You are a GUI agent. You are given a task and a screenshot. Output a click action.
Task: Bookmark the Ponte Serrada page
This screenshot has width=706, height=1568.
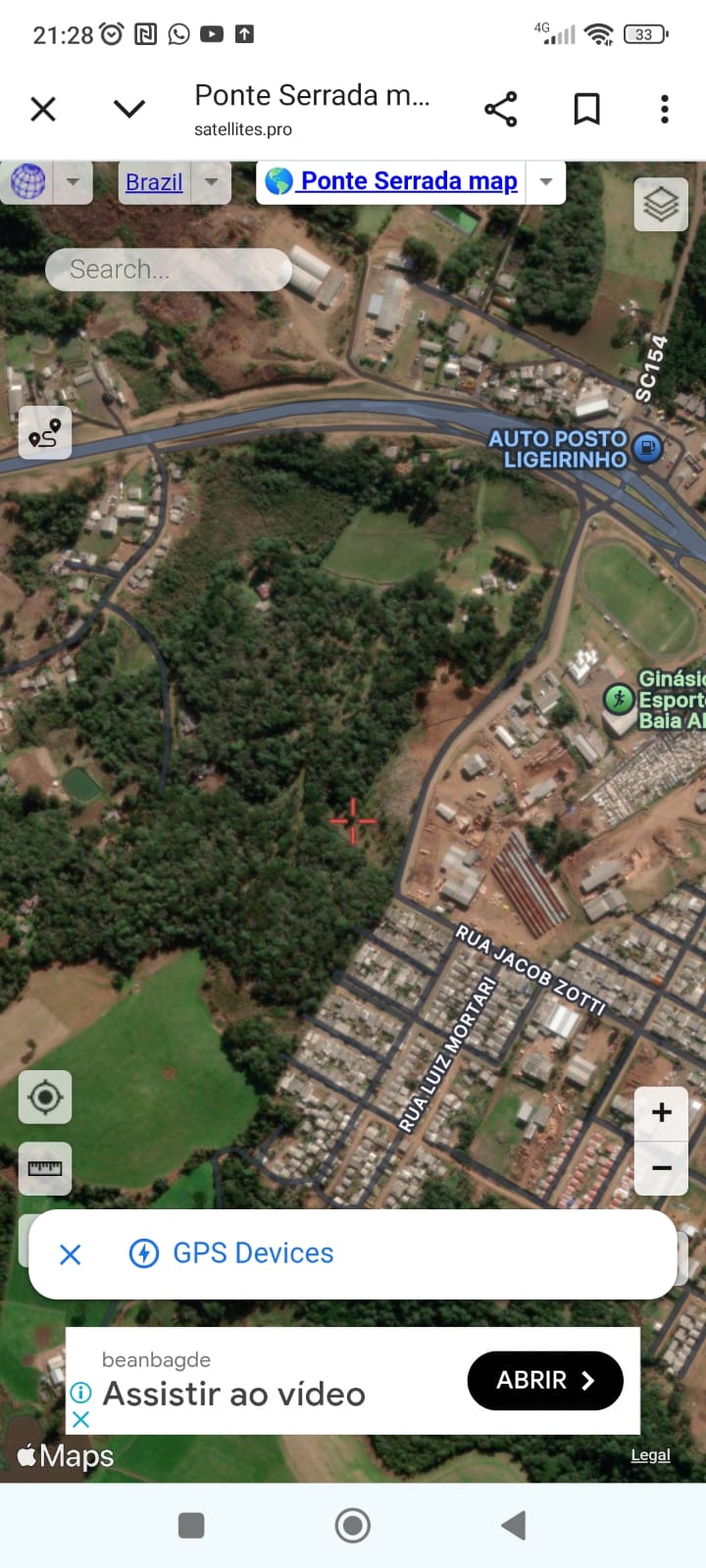click(586, 109)
